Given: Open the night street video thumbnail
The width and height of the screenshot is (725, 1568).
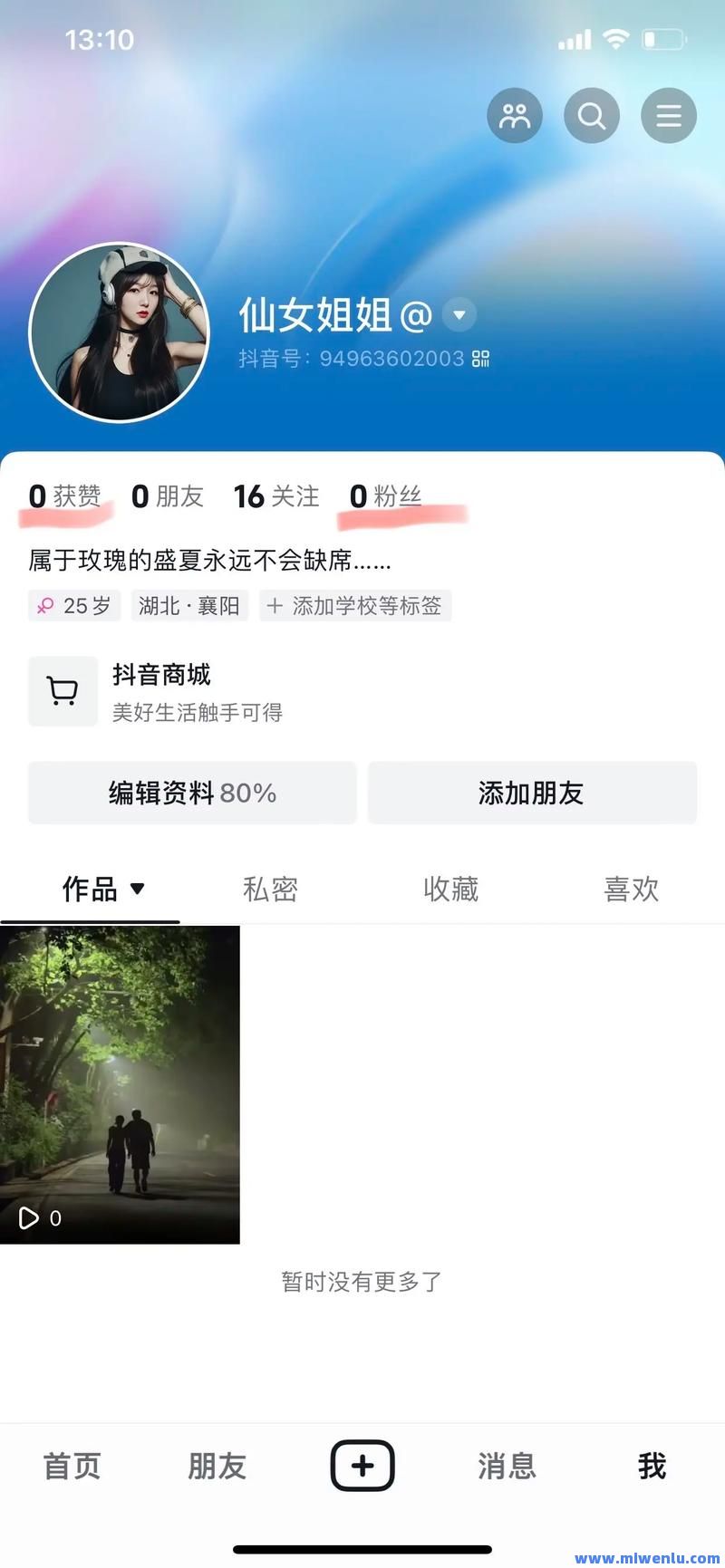Looking at the screenshot, I should 120,1084.
